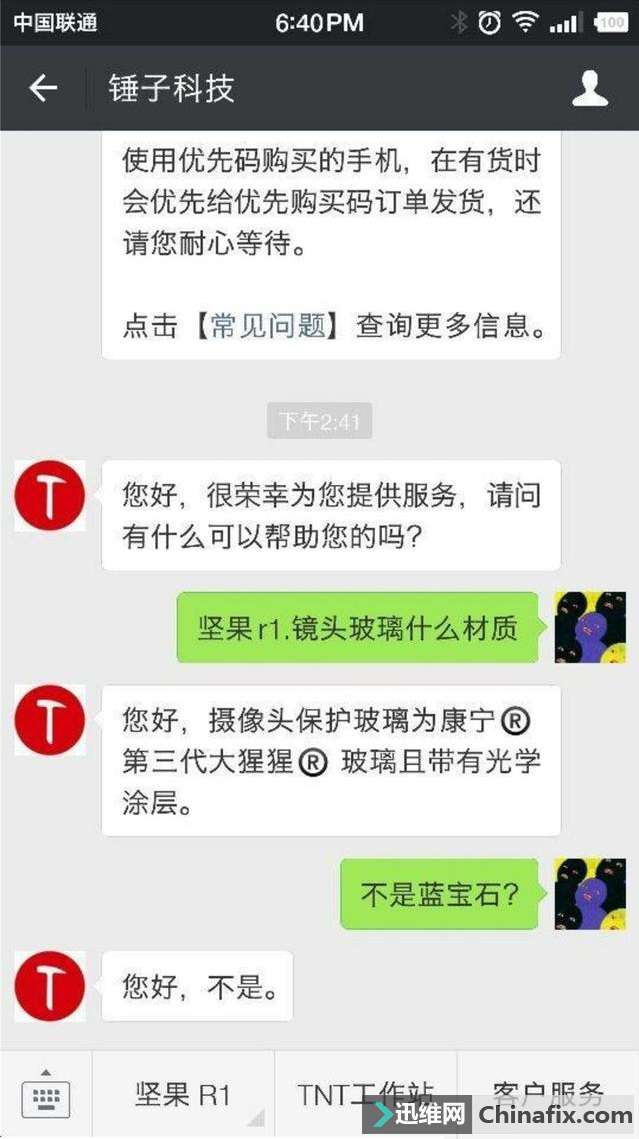
Task: Tap the red T avatar beside 您好，不是。
Action: coord(50,986)
